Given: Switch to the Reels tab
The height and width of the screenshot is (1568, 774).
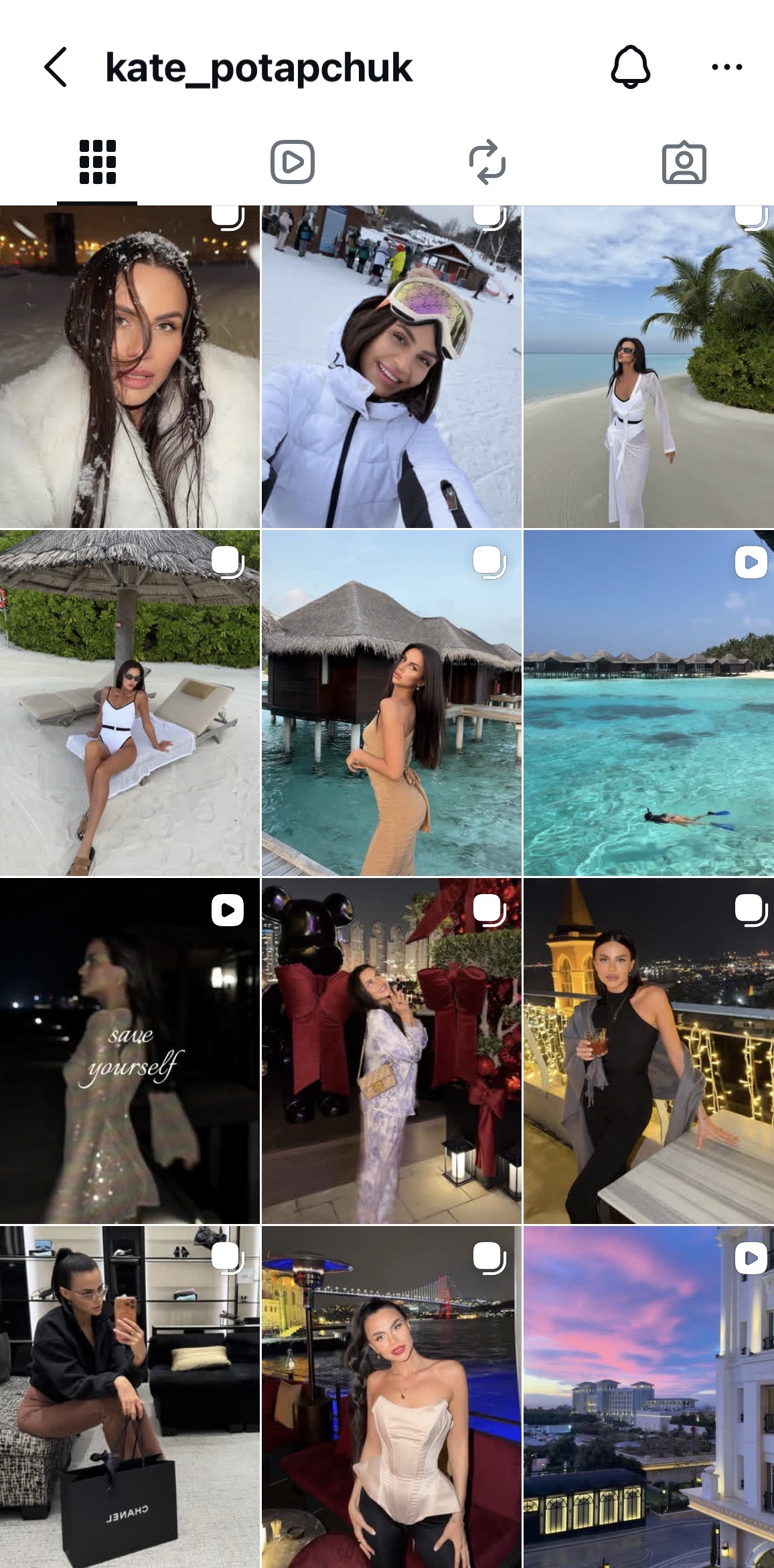Looking at the screenshot, I should point(293,162).
